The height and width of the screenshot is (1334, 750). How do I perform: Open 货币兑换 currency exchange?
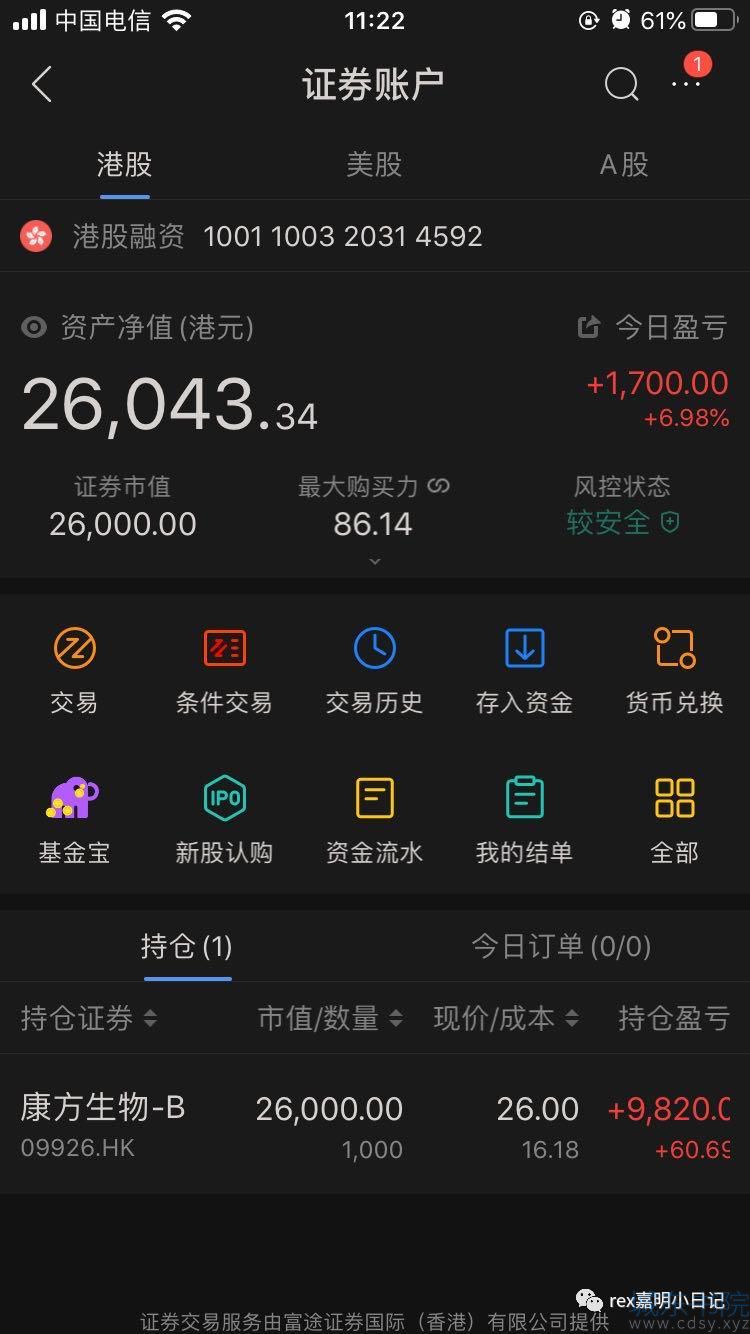[674, 670]
